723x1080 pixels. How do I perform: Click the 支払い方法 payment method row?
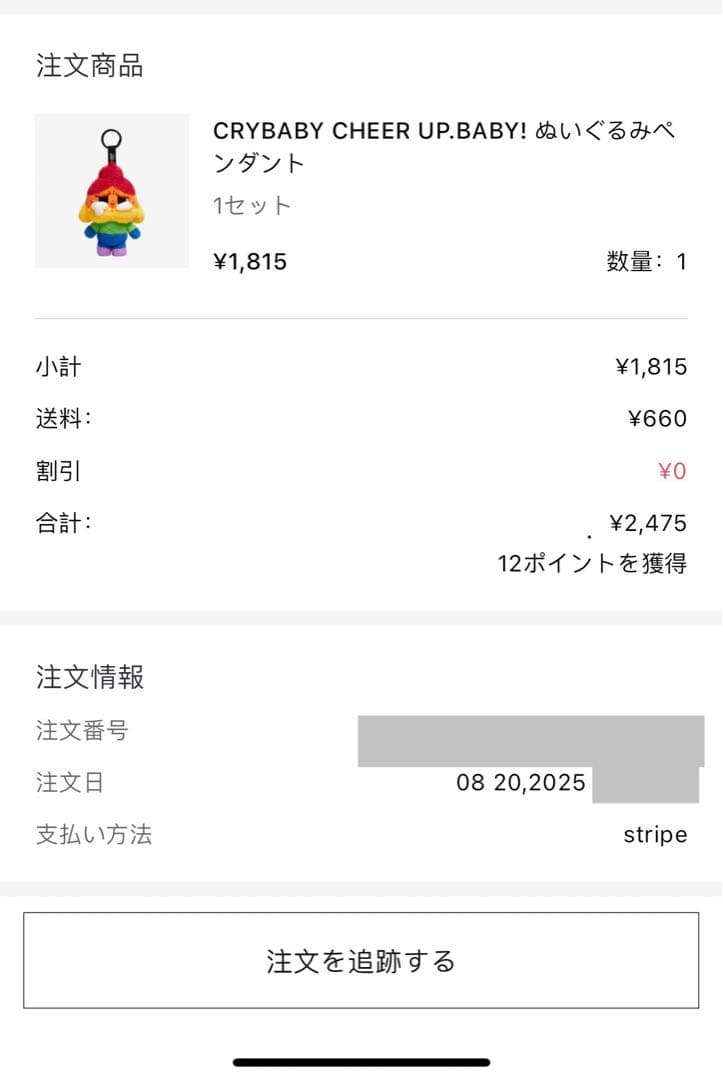pos(95,834)
